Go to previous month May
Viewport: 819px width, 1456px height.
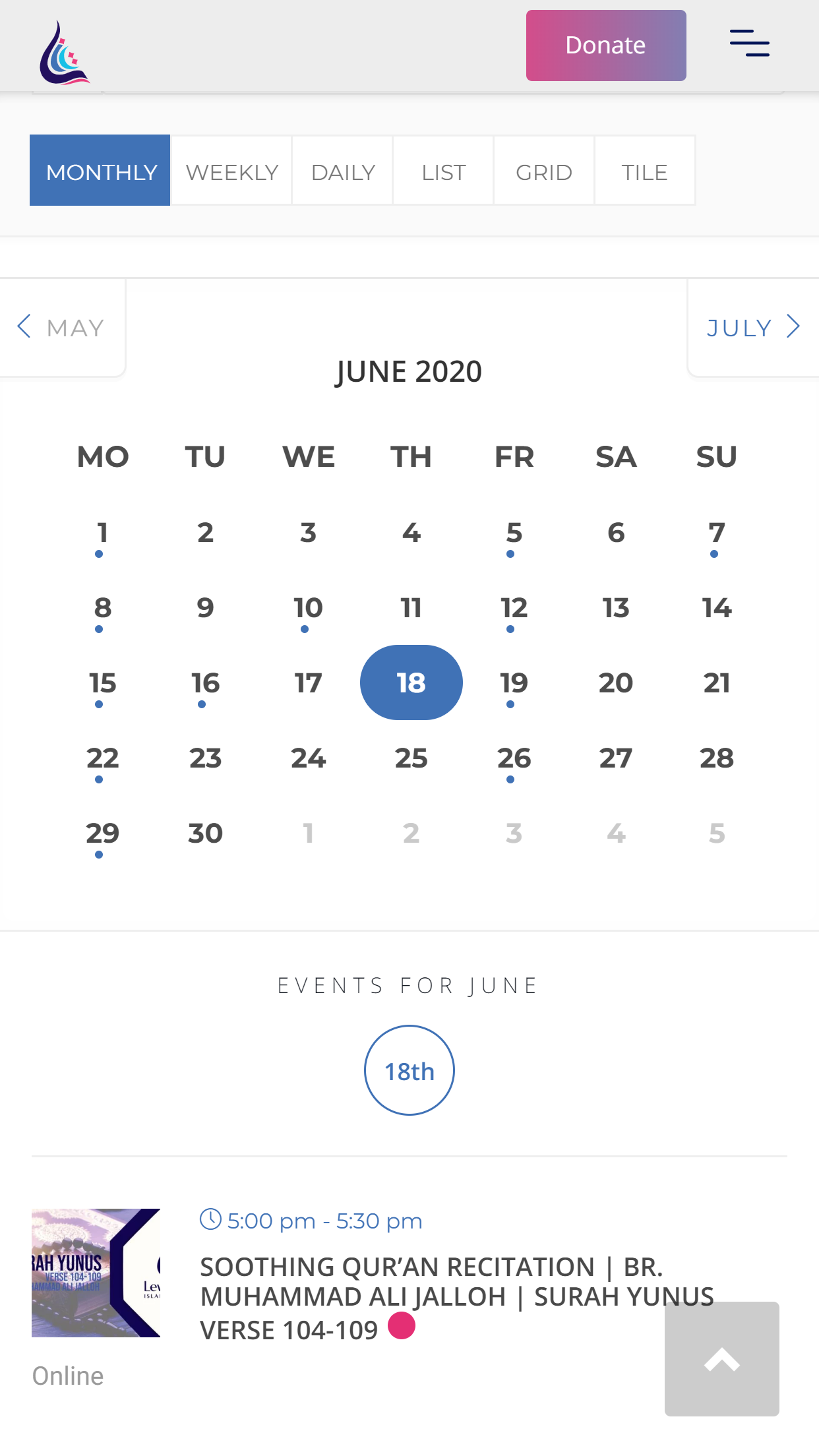[61, 328]
